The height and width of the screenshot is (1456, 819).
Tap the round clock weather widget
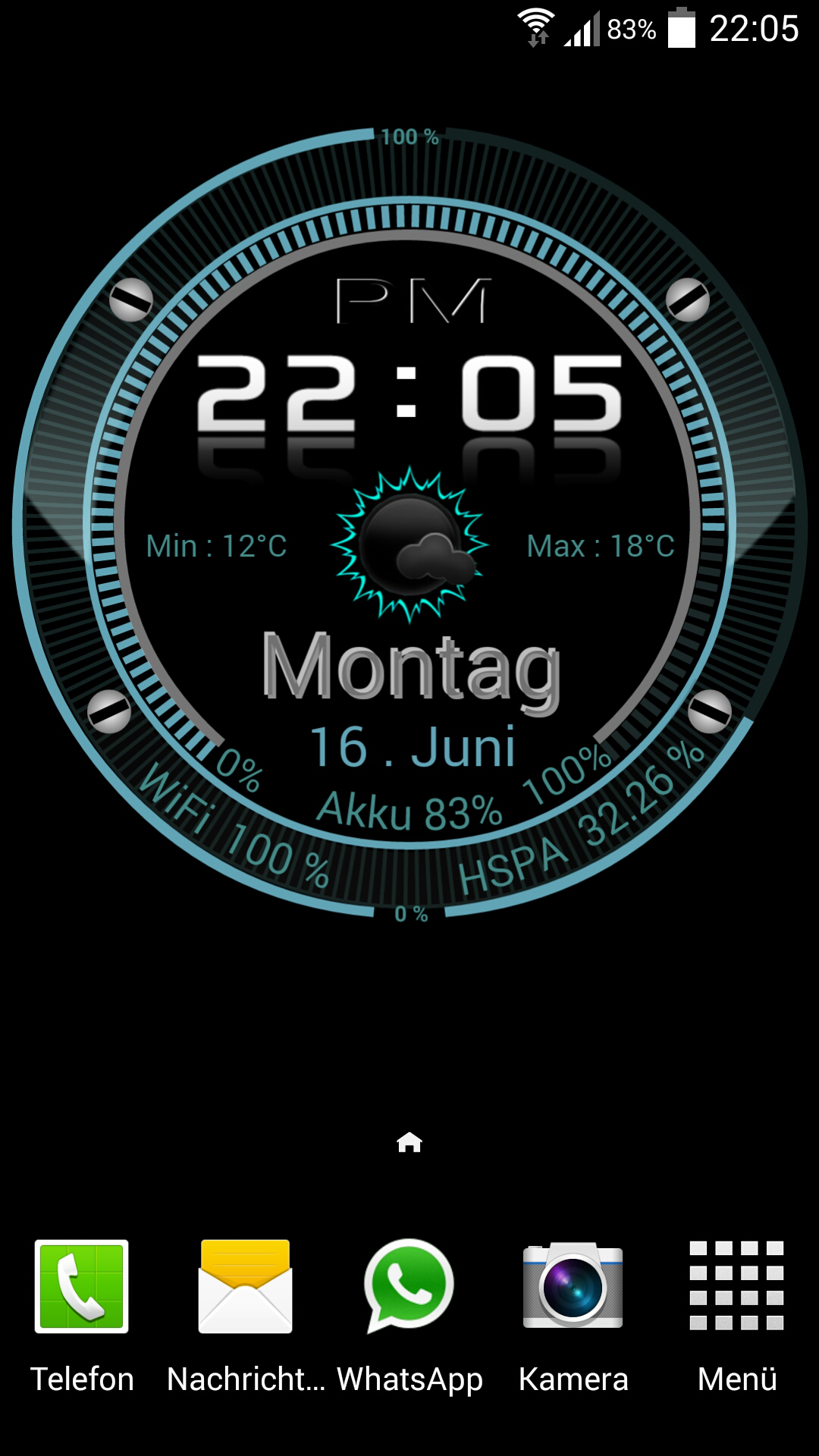(x=409, y=523)
